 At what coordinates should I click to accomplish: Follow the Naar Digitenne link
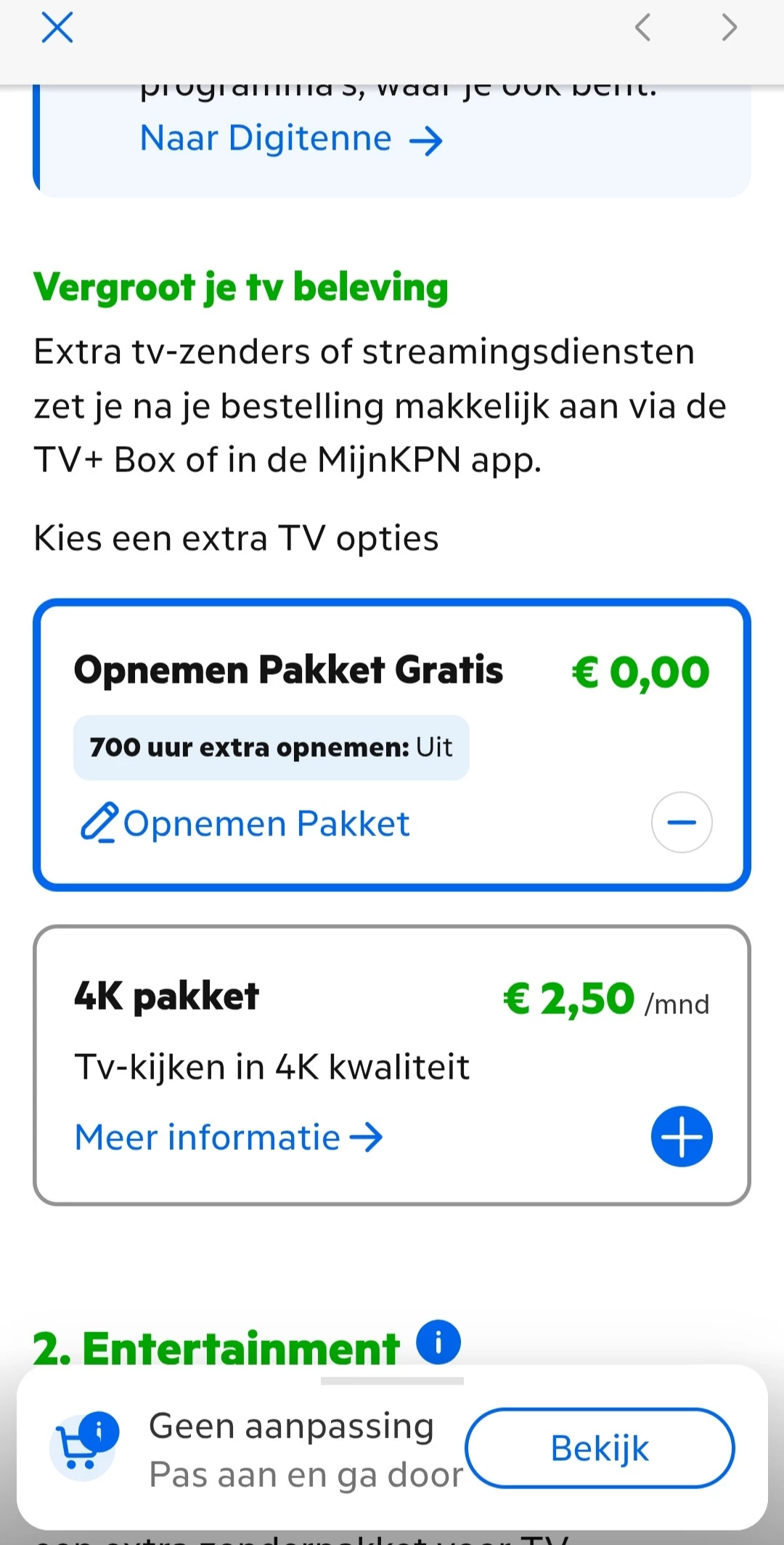[x=290, y=139]
